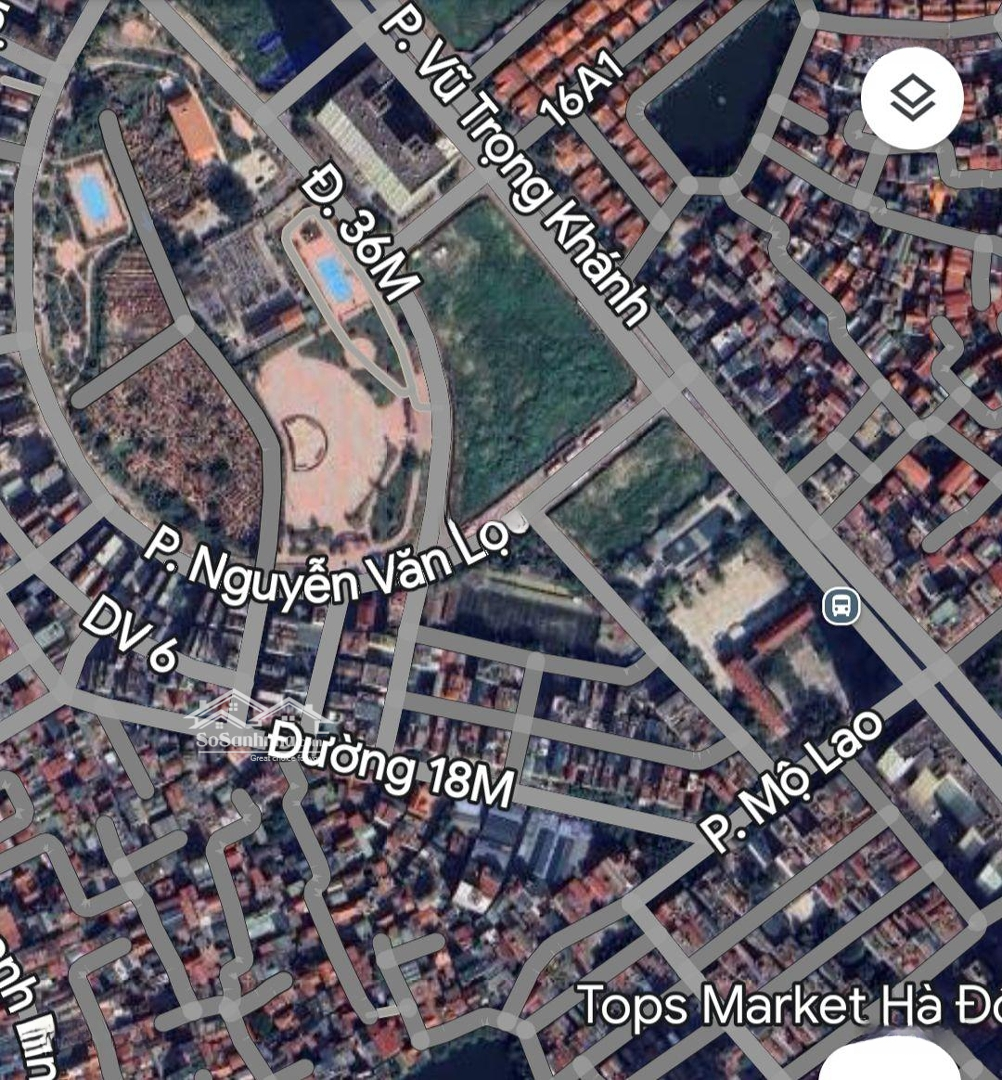1002x1080 pixels.
Task: Open the map layers button
Action: 911,98
